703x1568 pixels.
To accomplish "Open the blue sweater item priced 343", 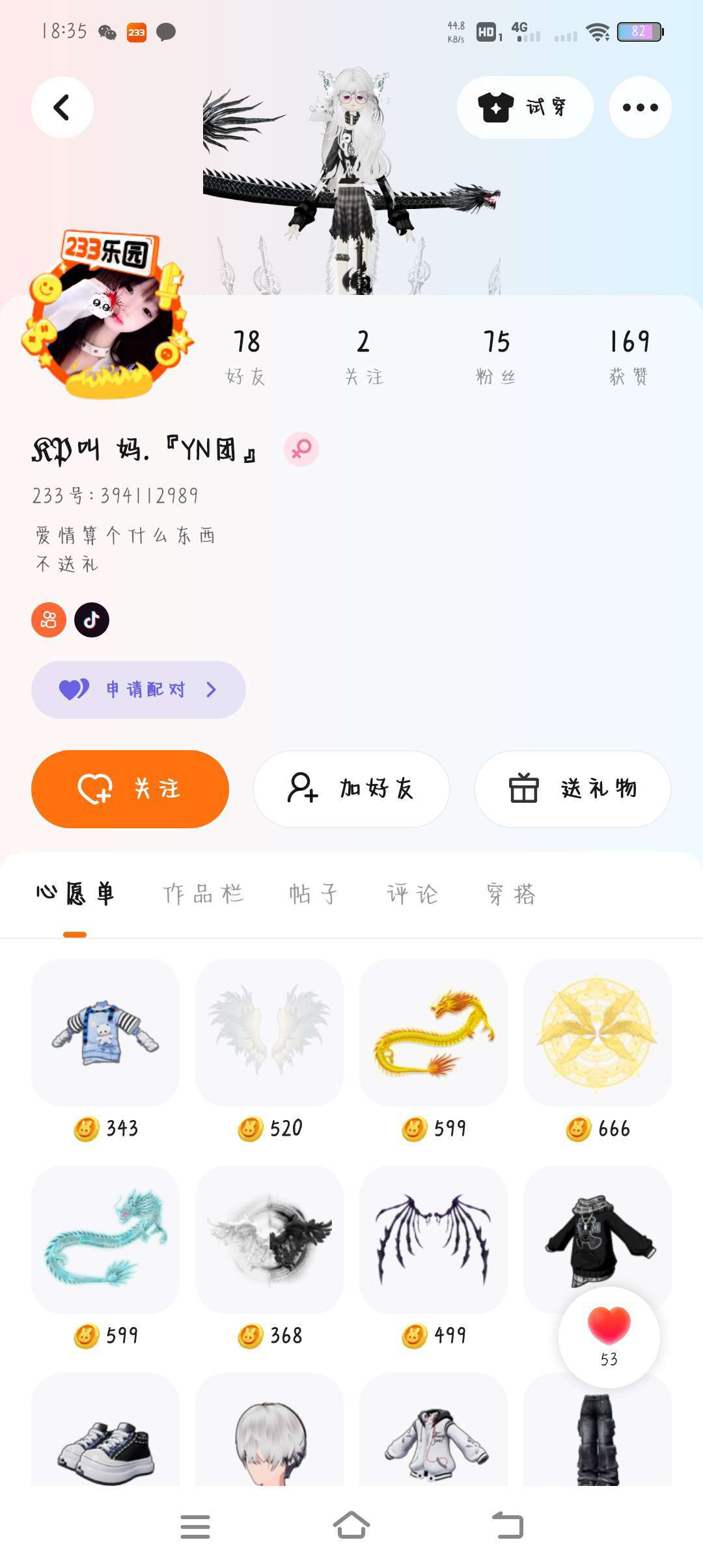I will (105, 1032).
